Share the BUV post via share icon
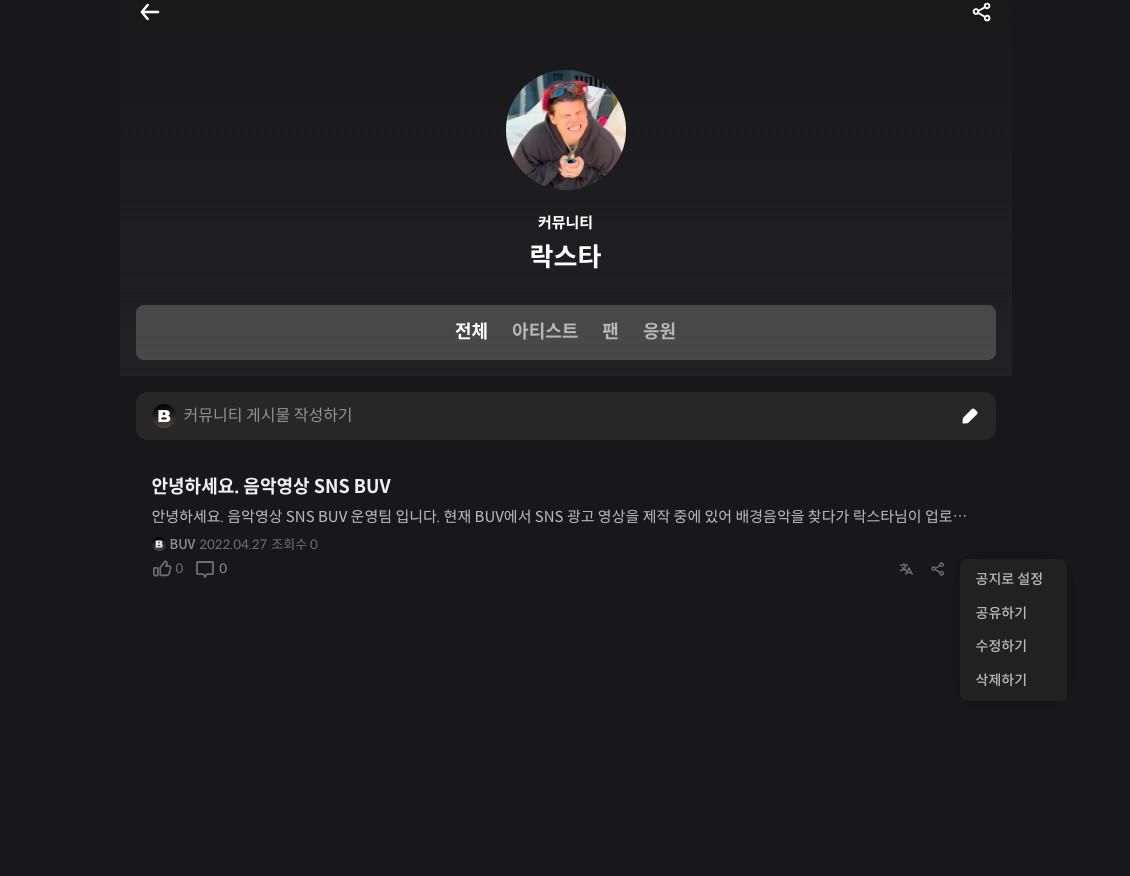1130x876 pixels. pyautogui.click(x=937, y=569)
